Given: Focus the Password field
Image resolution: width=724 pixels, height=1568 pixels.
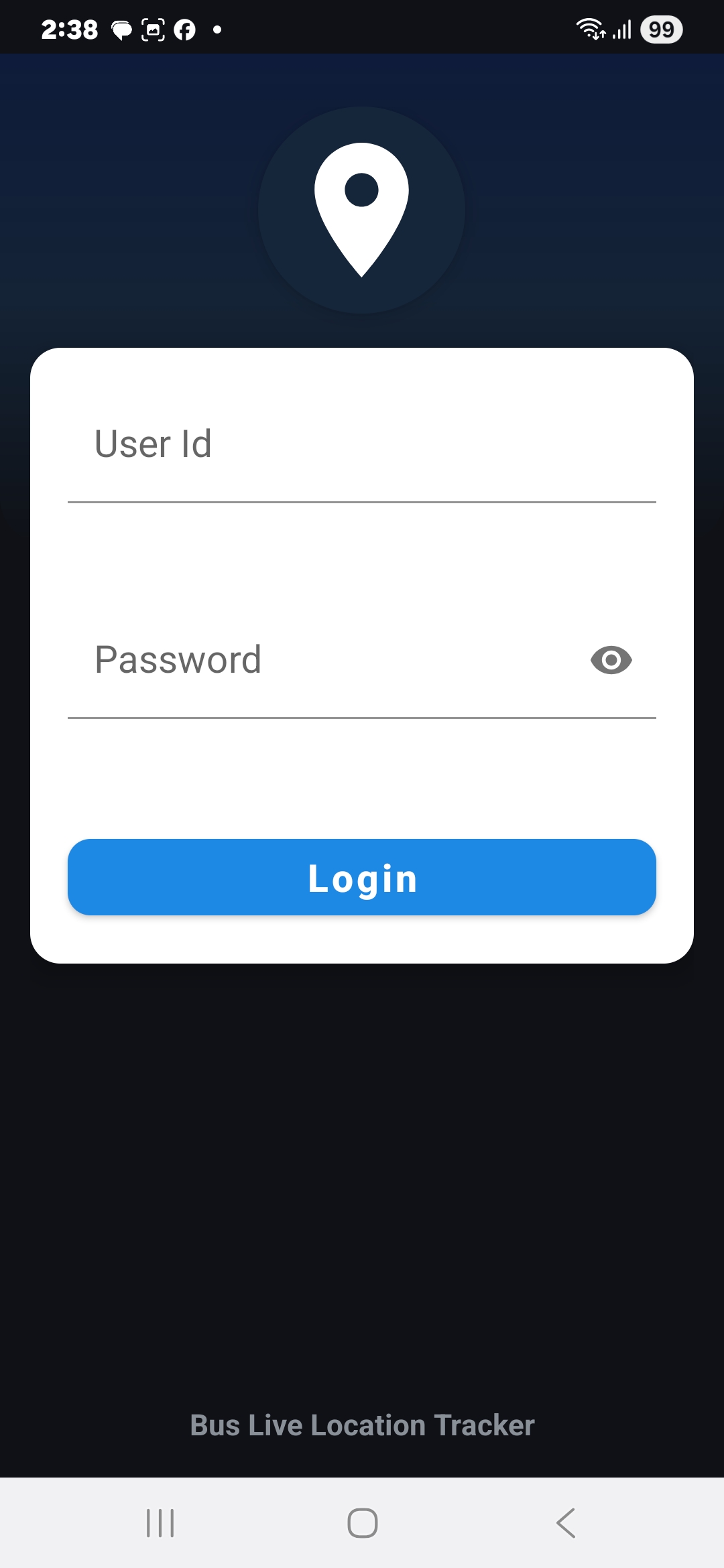Looking at the screenshot, I should click(322, 661).
